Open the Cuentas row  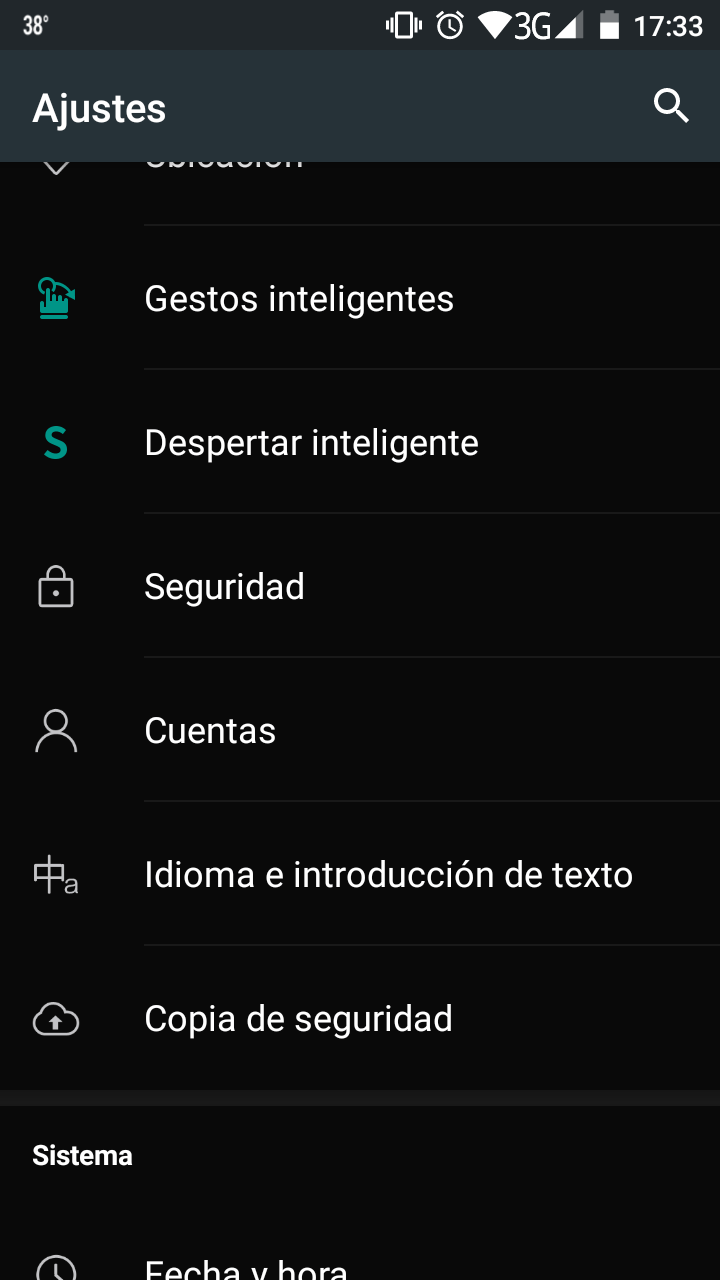pyautogui.click(x=360, y=730)
